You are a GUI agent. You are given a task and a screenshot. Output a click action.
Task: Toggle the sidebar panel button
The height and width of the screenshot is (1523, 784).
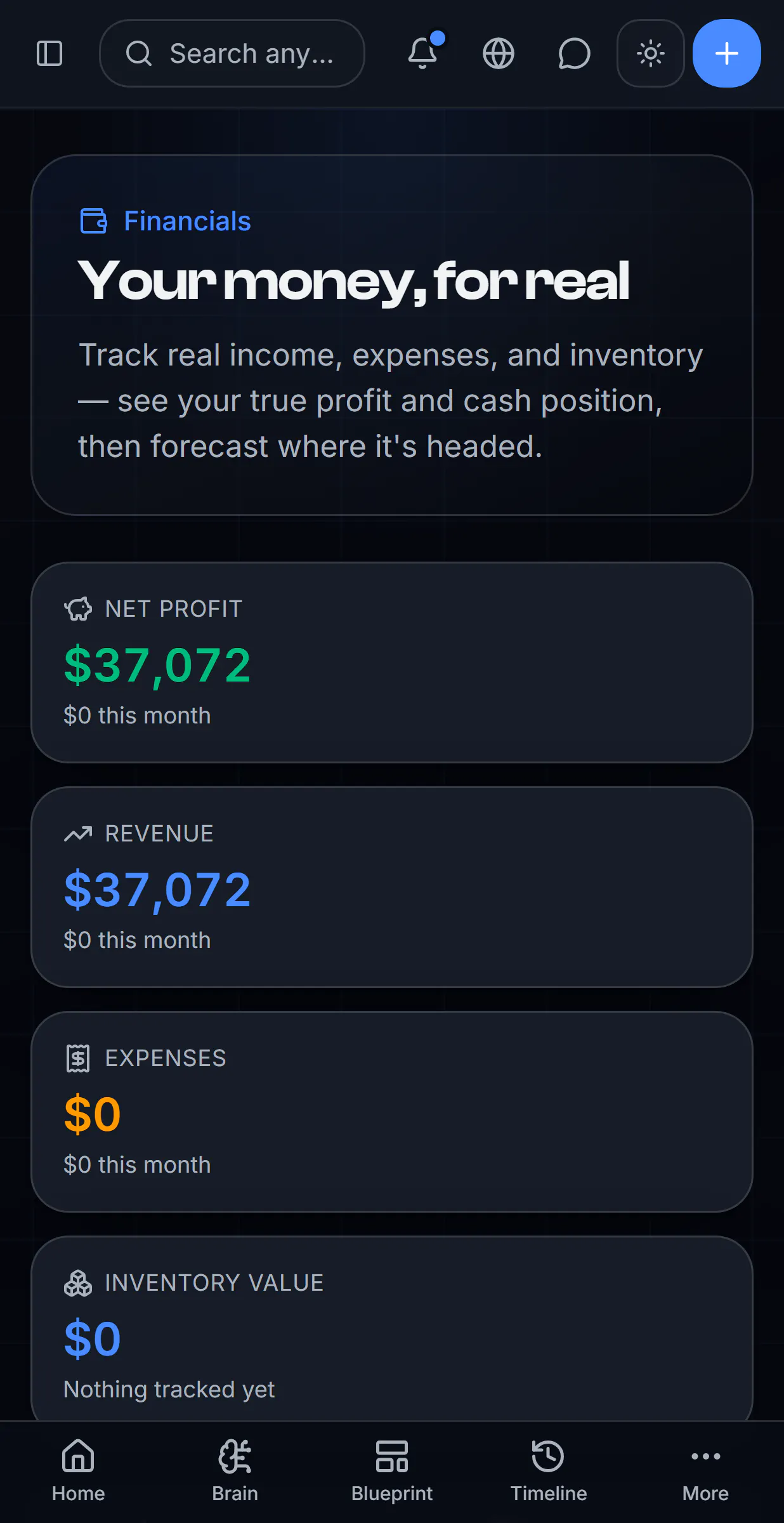point(49,53)
